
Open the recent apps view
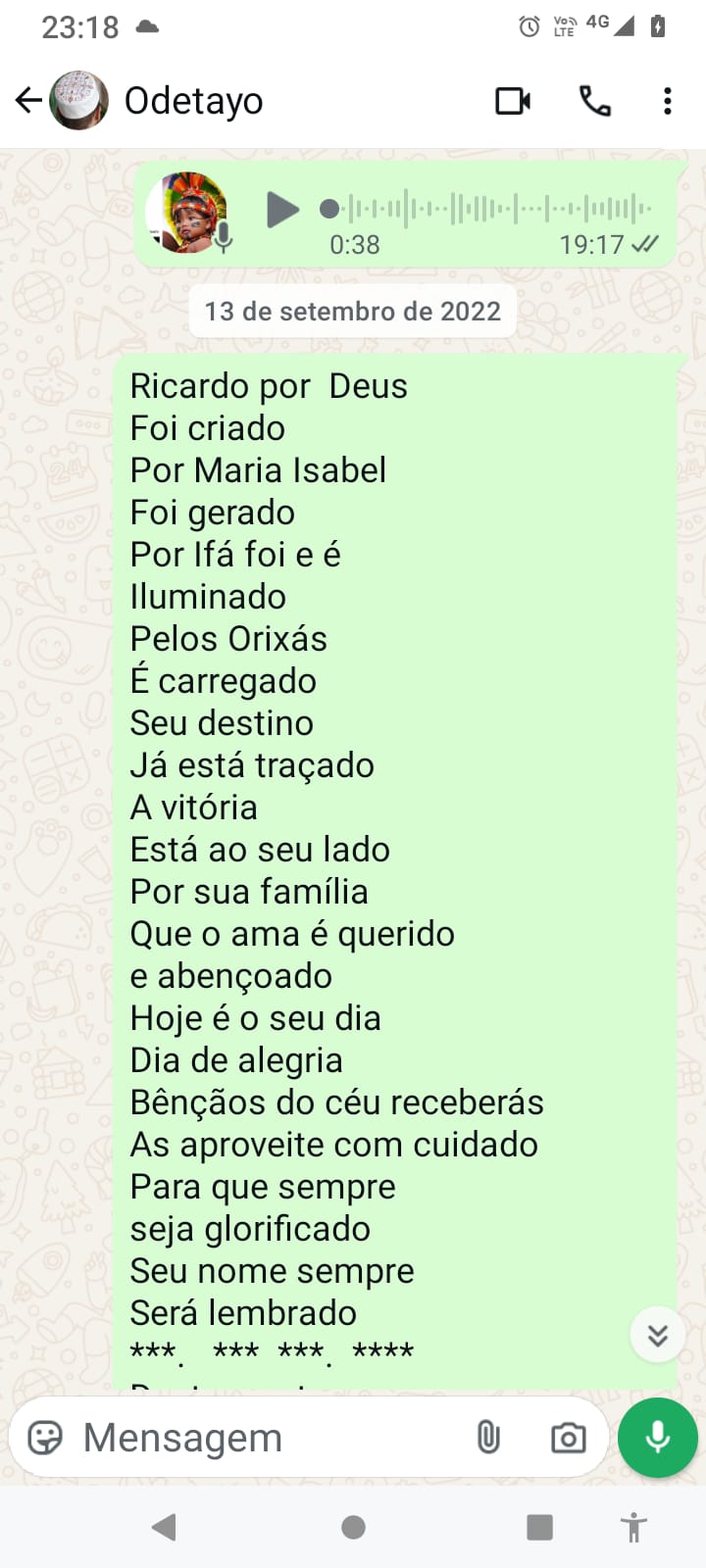(x=539, y=1527)
